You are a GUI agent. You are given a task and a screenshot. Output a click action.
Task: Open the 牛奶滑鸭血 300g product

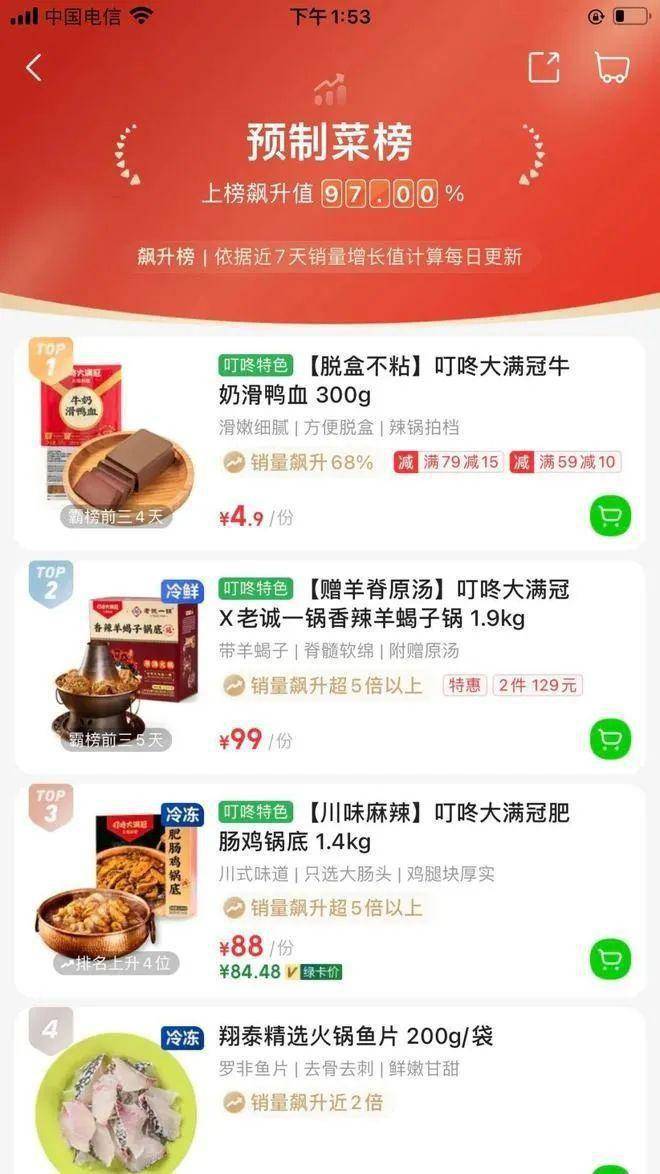coord(395,380)
